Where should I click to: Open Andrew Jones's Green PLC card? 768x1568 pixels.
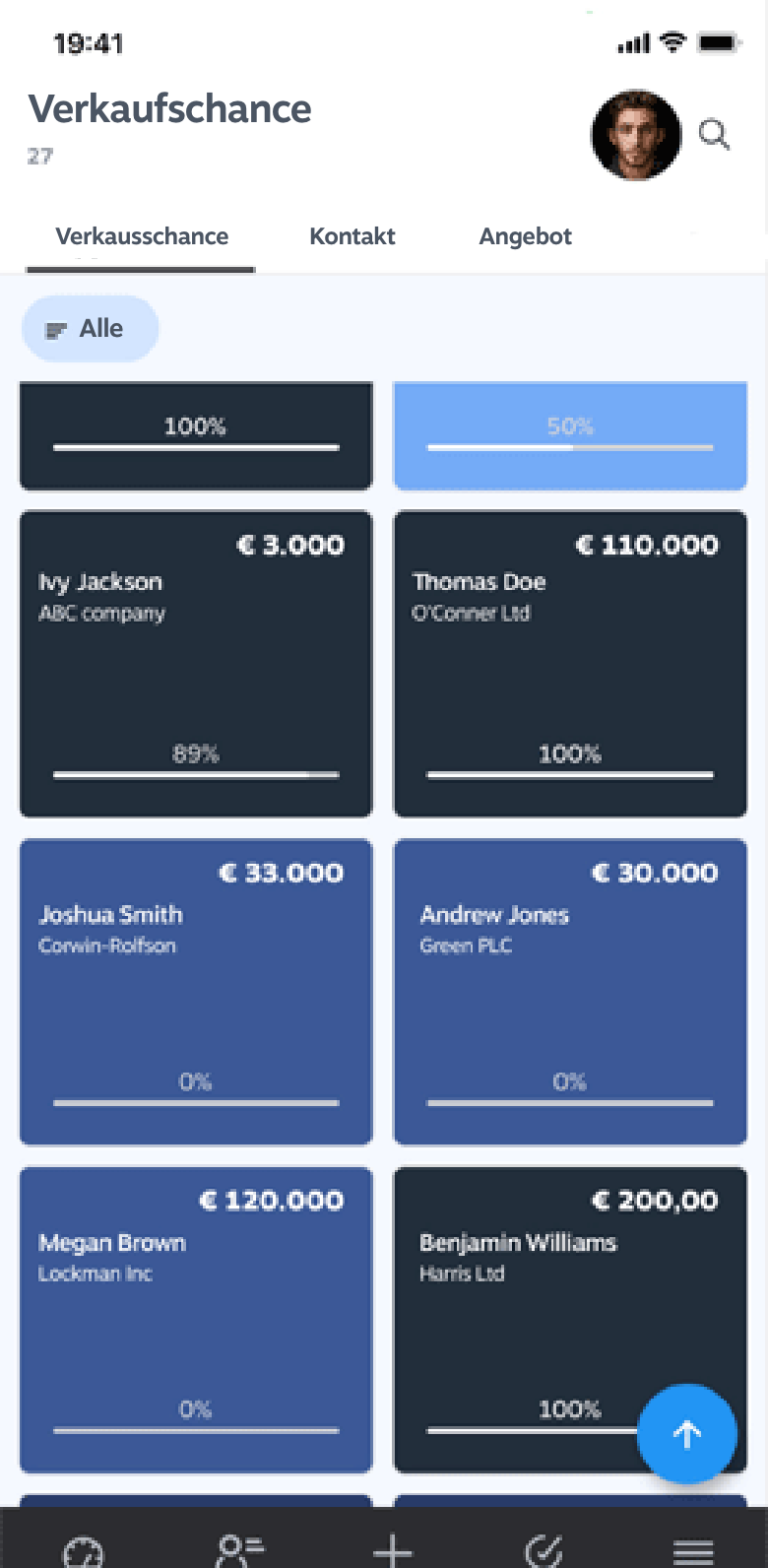pos(570,991)
